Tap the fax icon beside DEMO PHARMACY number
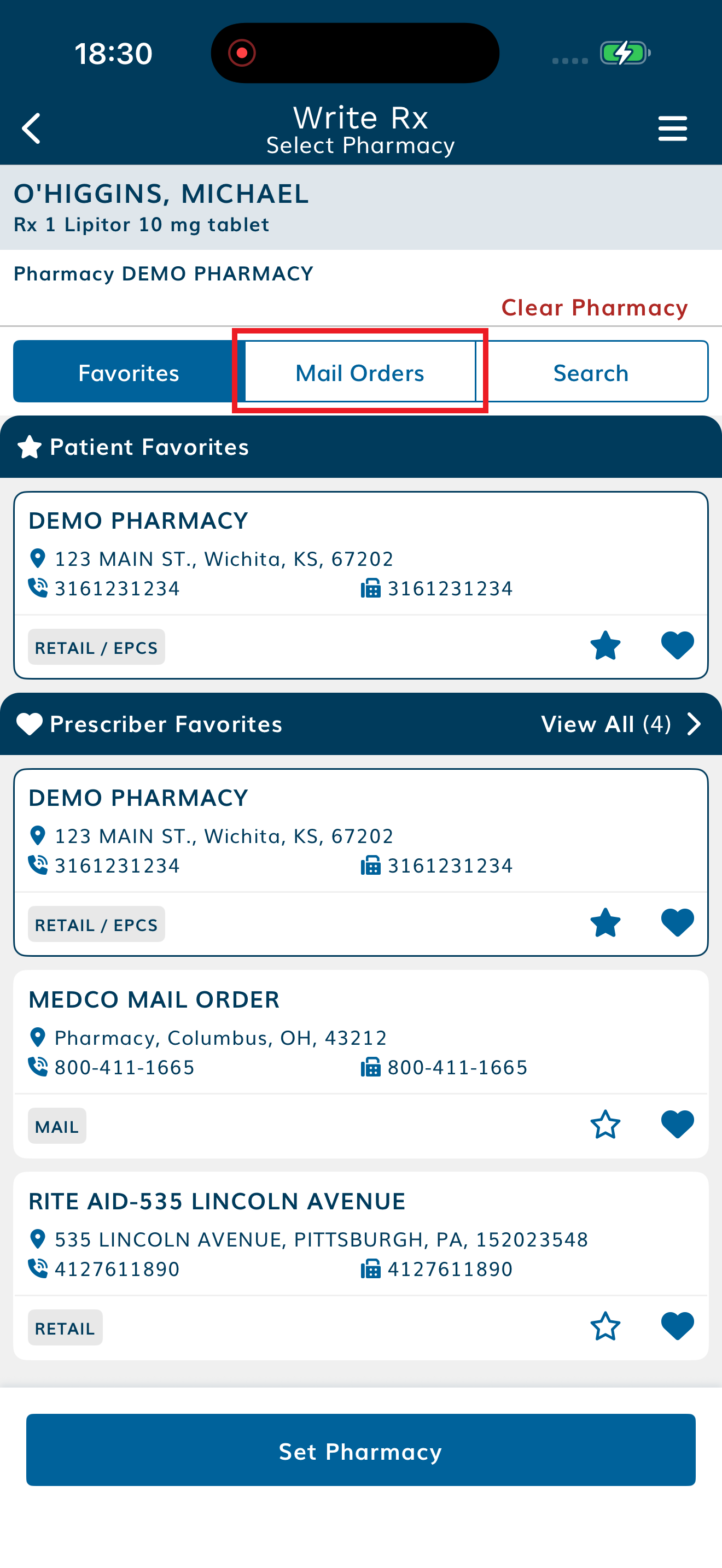This screenshot has height=1568, width=722. point(370,587)
